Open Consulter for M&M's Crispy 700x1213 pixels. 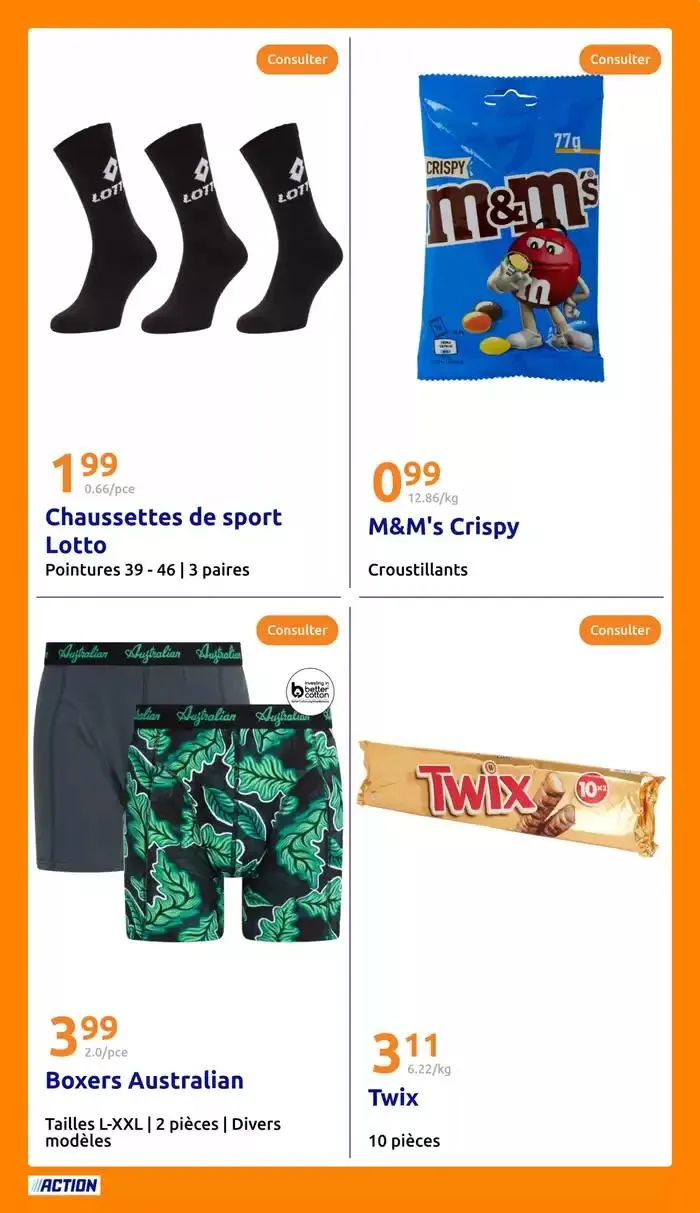tap(620, 59)
